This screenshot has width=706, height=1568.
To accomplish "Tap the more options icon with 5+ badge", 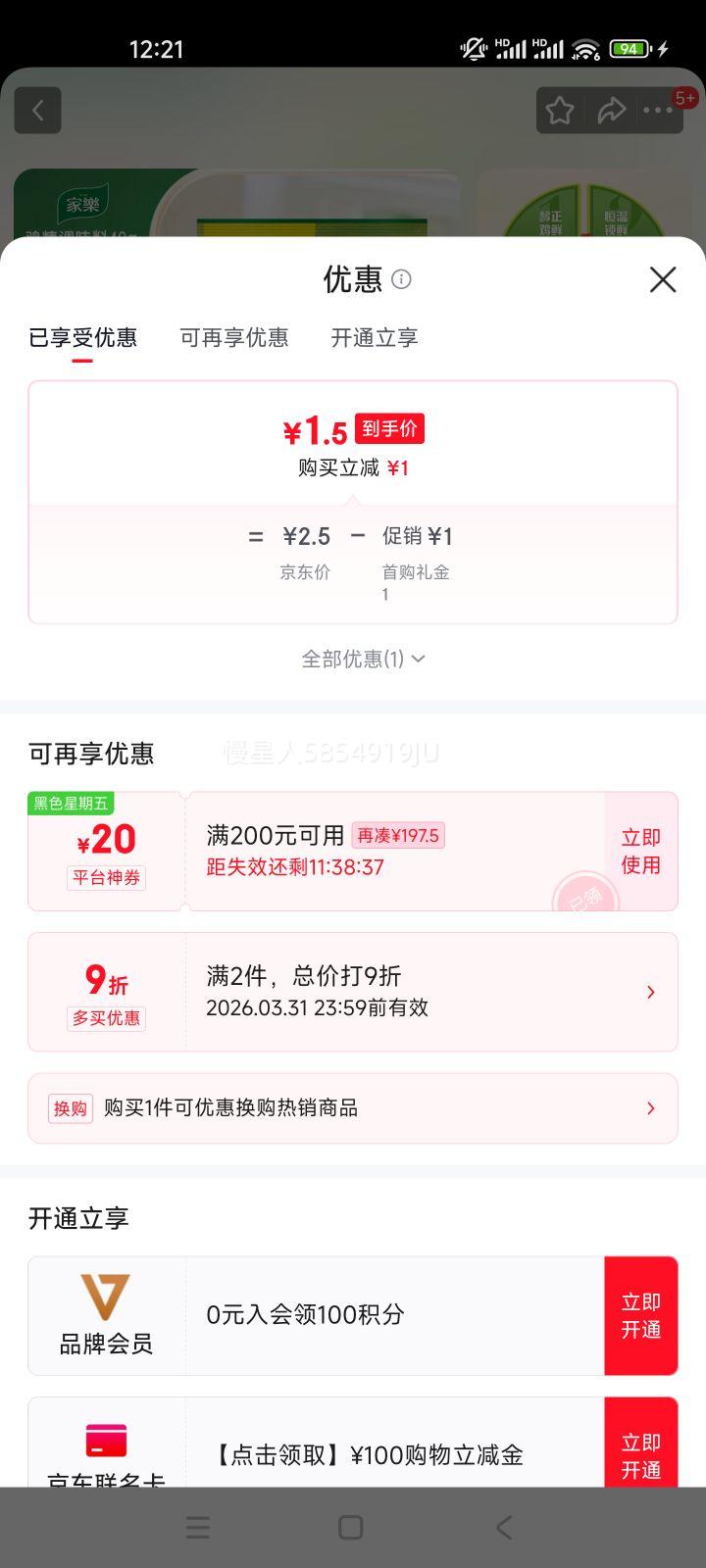I will (659, 110).
